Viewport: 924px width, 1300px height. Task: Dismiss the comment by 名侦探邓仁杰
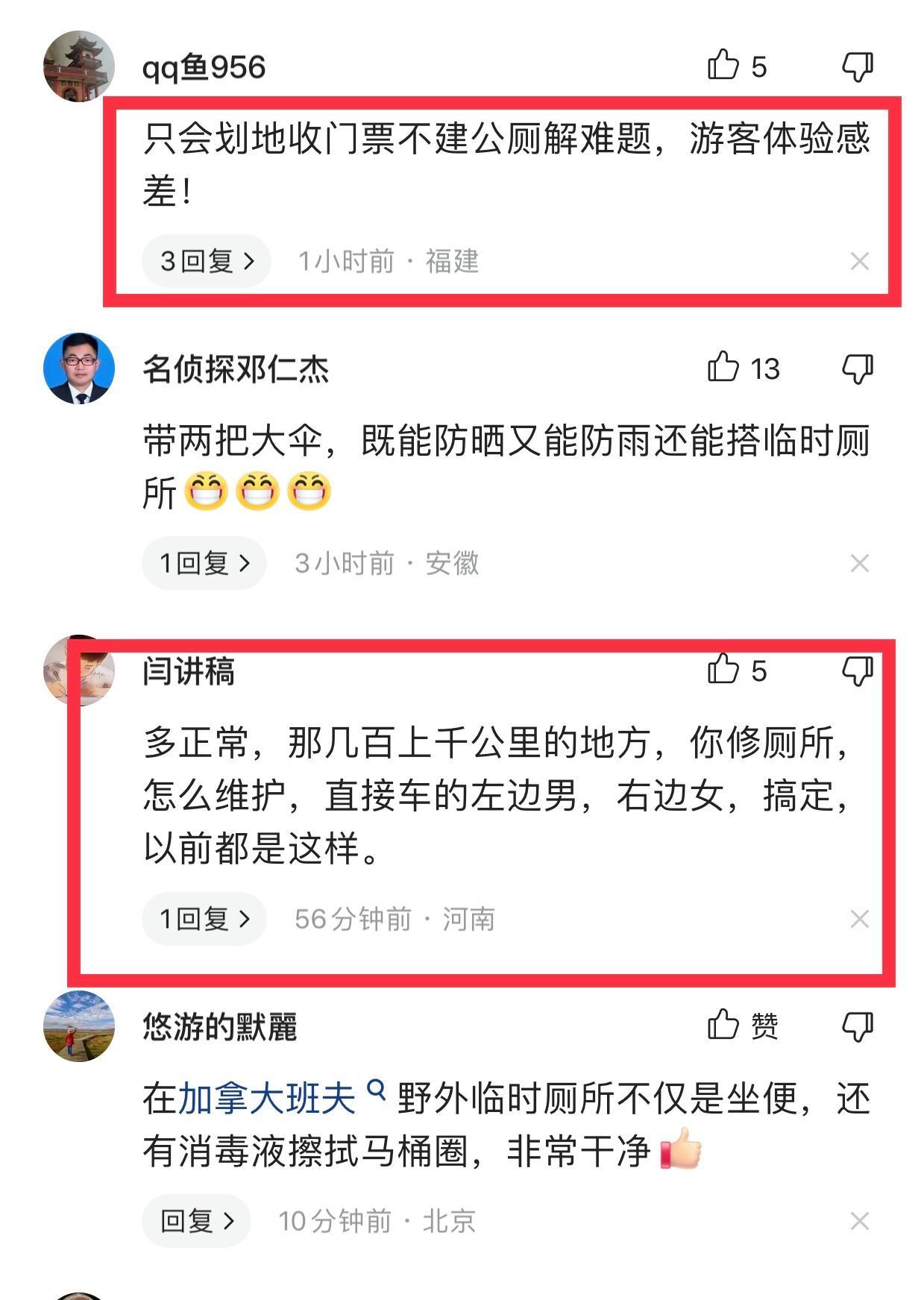point(859,564)
